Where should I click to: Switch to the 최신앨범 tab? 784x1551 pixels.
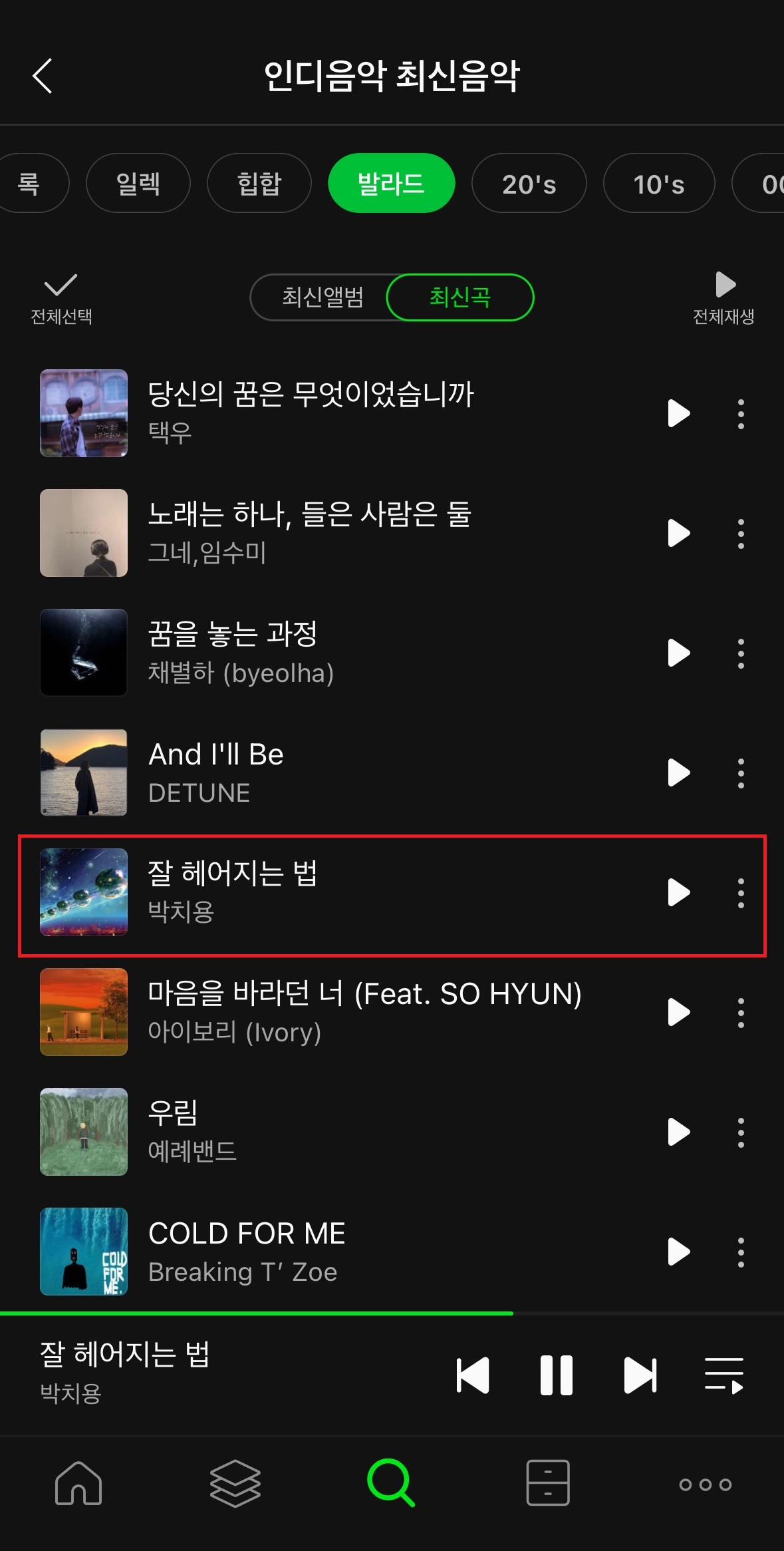(x=323, y=297)
